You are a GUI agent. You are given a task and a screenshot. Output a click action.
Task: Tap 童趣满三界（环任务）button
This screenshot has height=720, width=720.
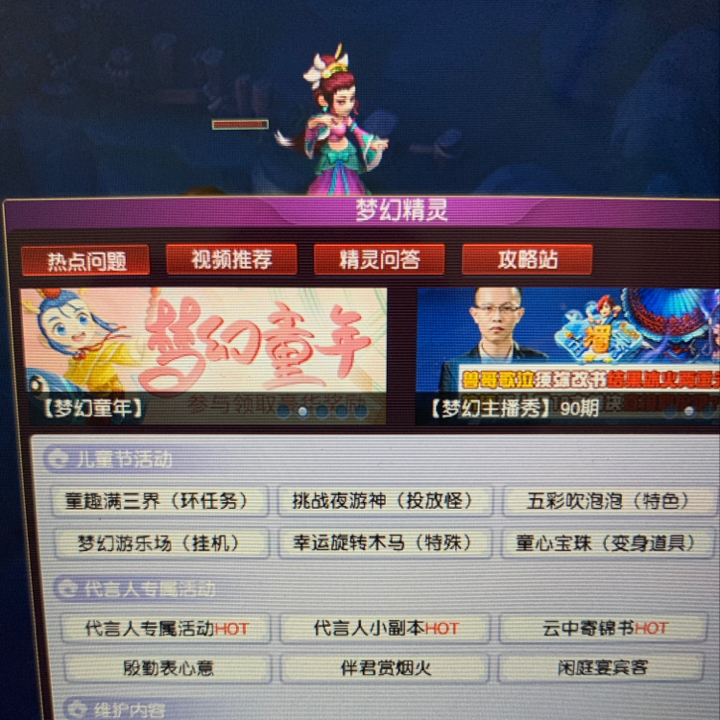pyautogui.click(x=156, y=500)
